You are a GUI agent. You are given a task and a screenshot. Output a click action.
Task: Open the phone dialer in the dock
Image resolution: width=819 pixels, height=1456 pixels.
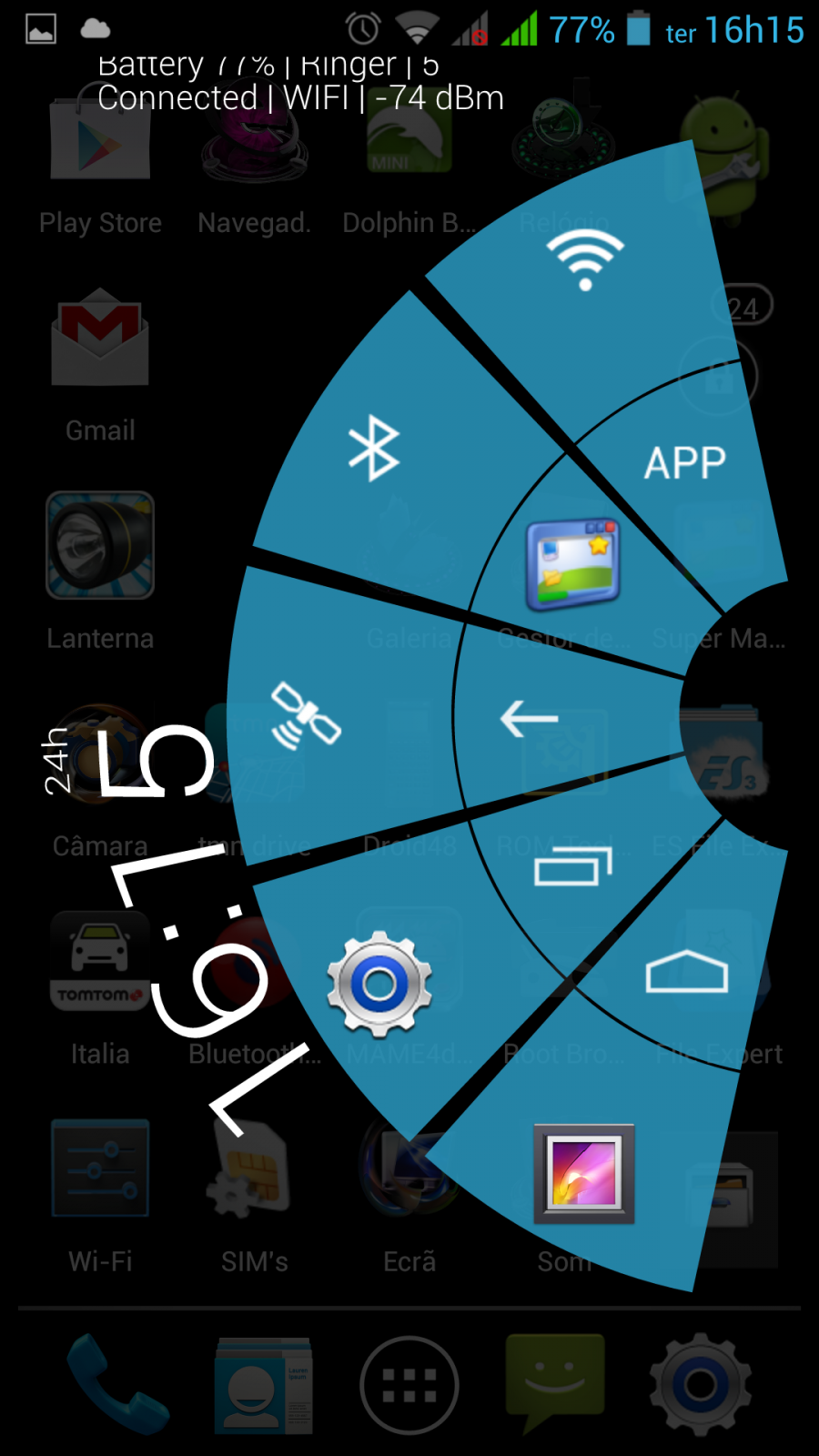(116, 1385)
